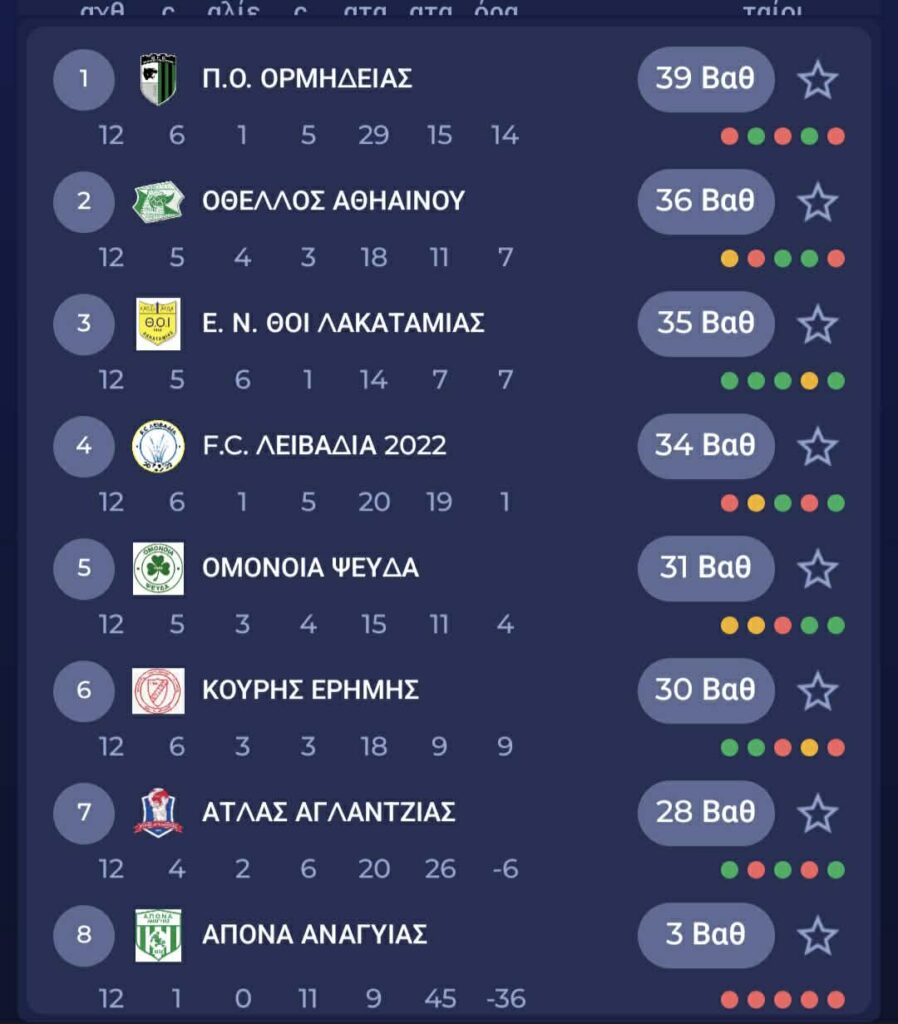Open ΟΘΕΛΛΟΣ ΑΘΗΑΙΝΟΥ team details
898x1024 pixels.
tap(332, 201)
